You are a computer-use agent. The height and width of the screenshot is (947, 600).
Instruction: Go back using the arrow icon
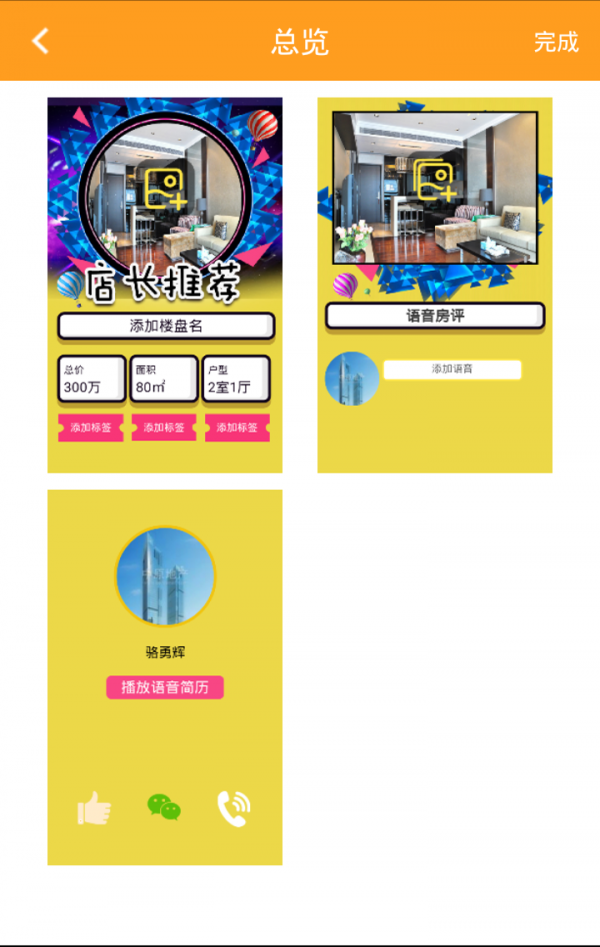pyautogui.click(x=40, y=41)
